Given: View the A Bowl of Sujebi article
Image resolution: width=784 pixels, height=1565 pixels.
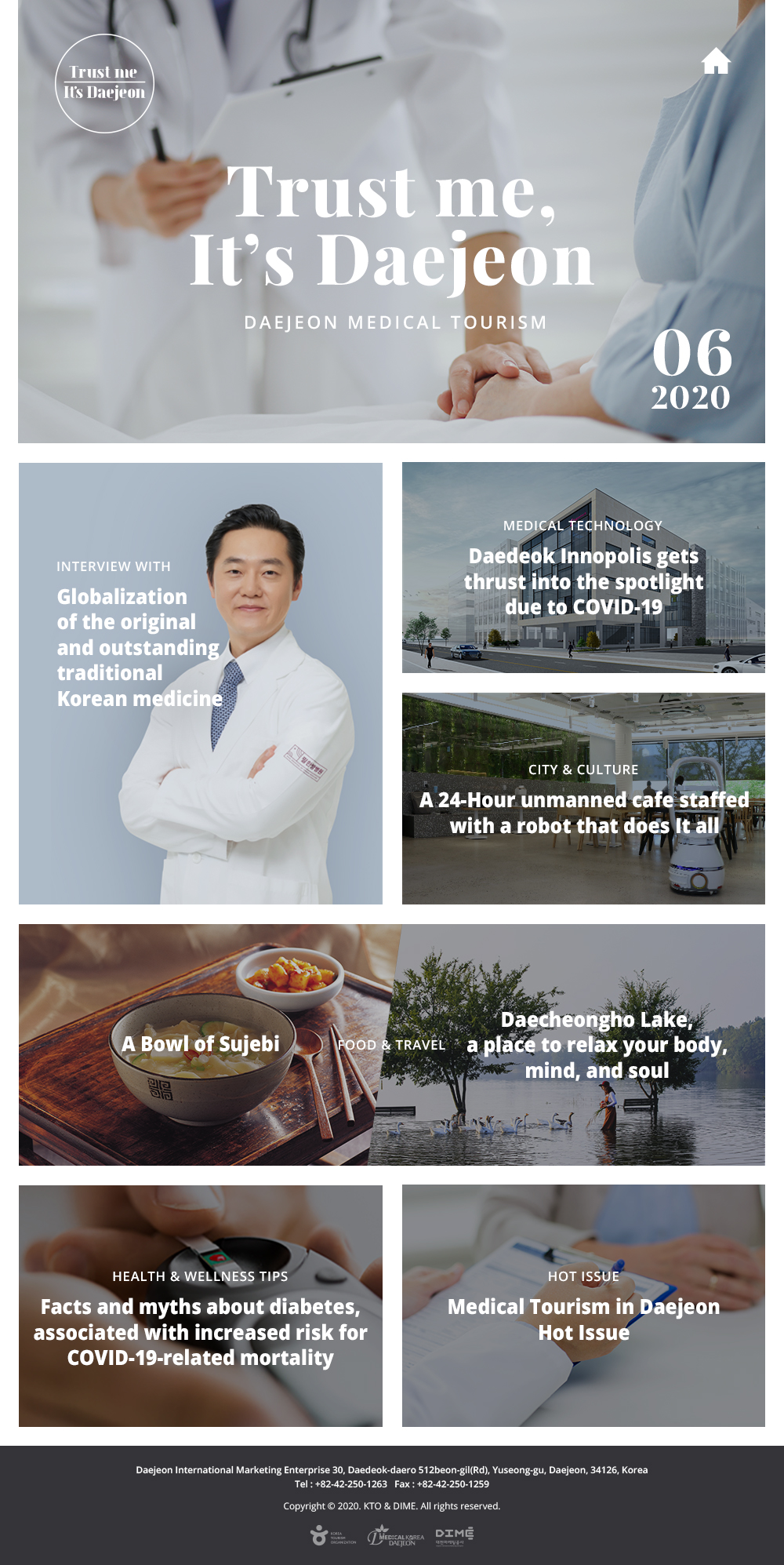Looking at the screenshot, I should 201,1044.
